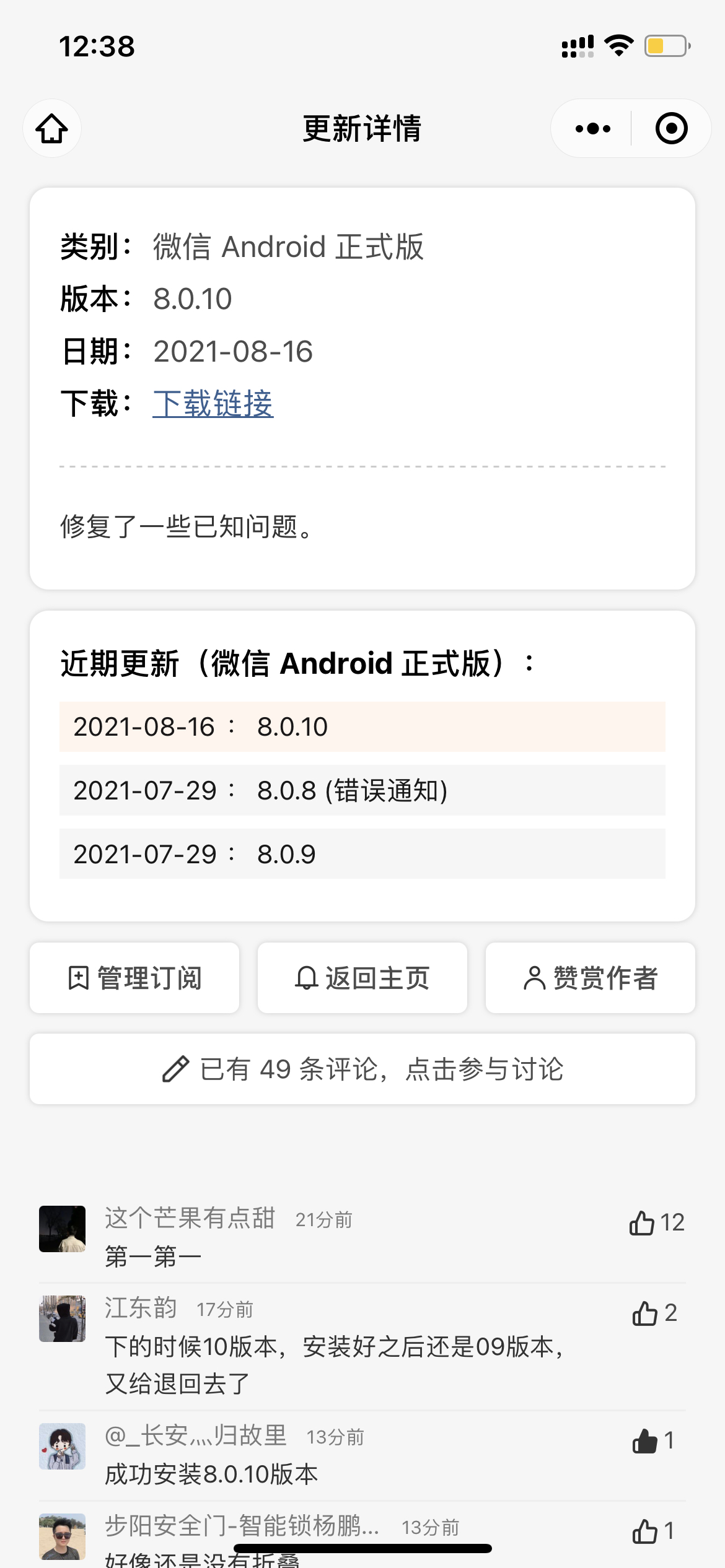Like 江东韵's comment
The width and height of the screenshot is (725, 1568).
645,1313
